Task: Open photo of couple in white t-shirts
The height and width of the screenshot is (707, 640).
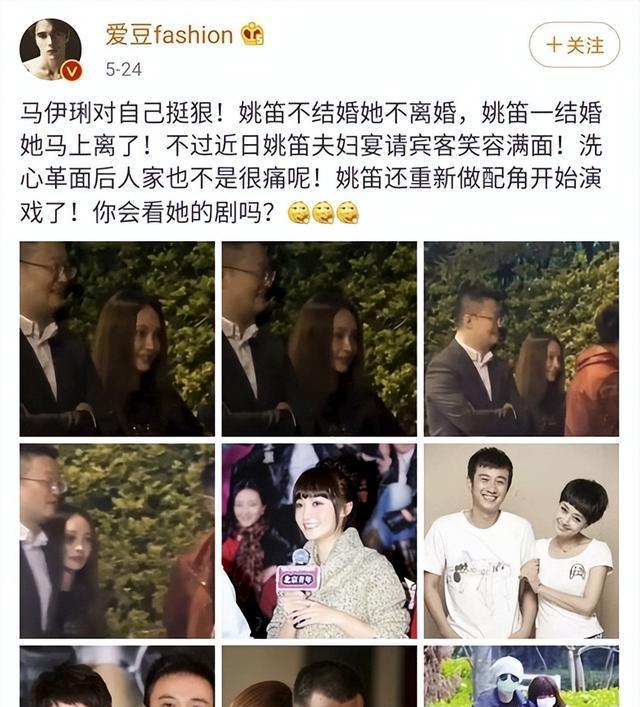Action: pyautogui.click(x=520, y=541)
